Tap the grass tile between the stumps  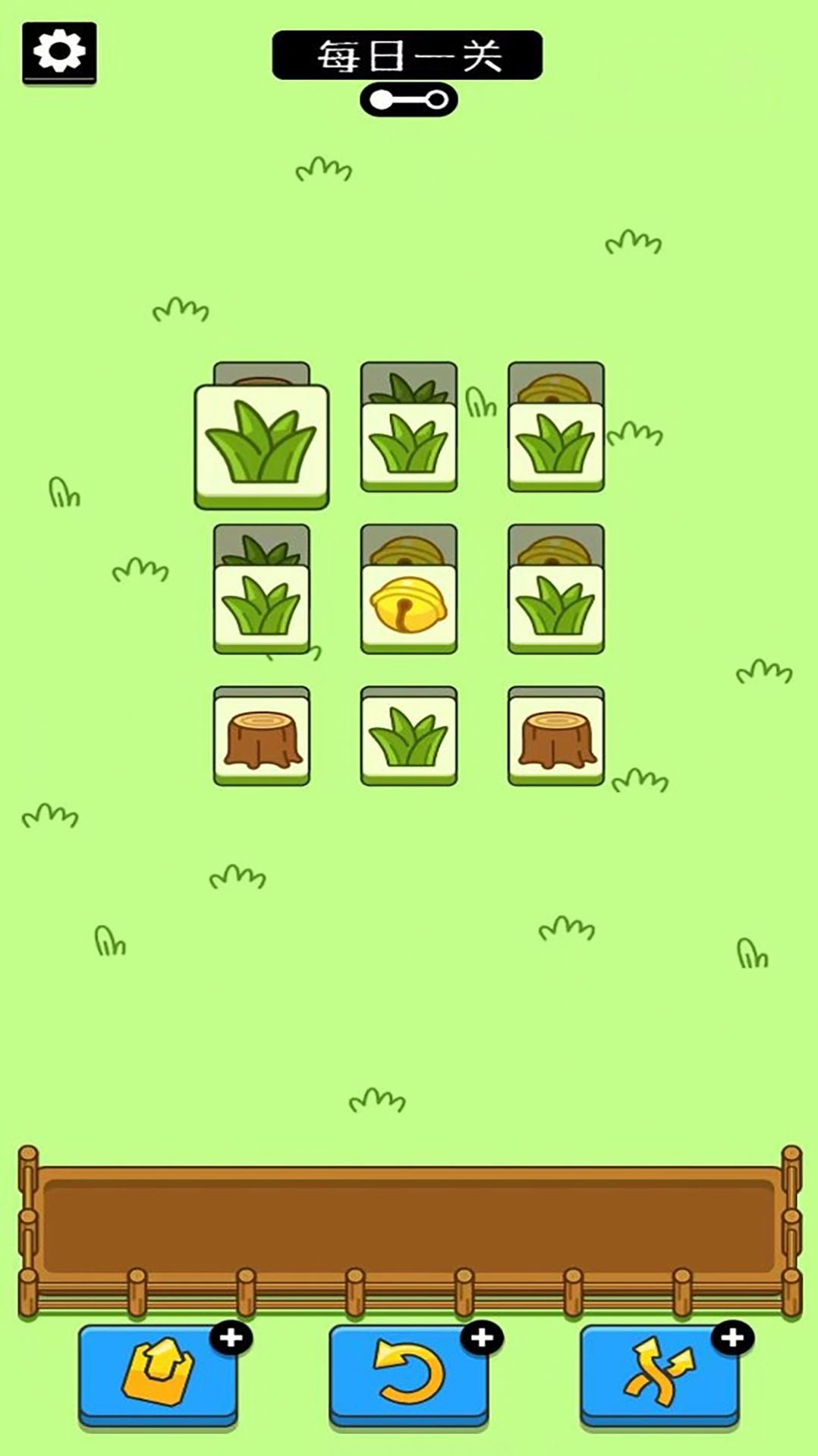(x=408, y=735)
